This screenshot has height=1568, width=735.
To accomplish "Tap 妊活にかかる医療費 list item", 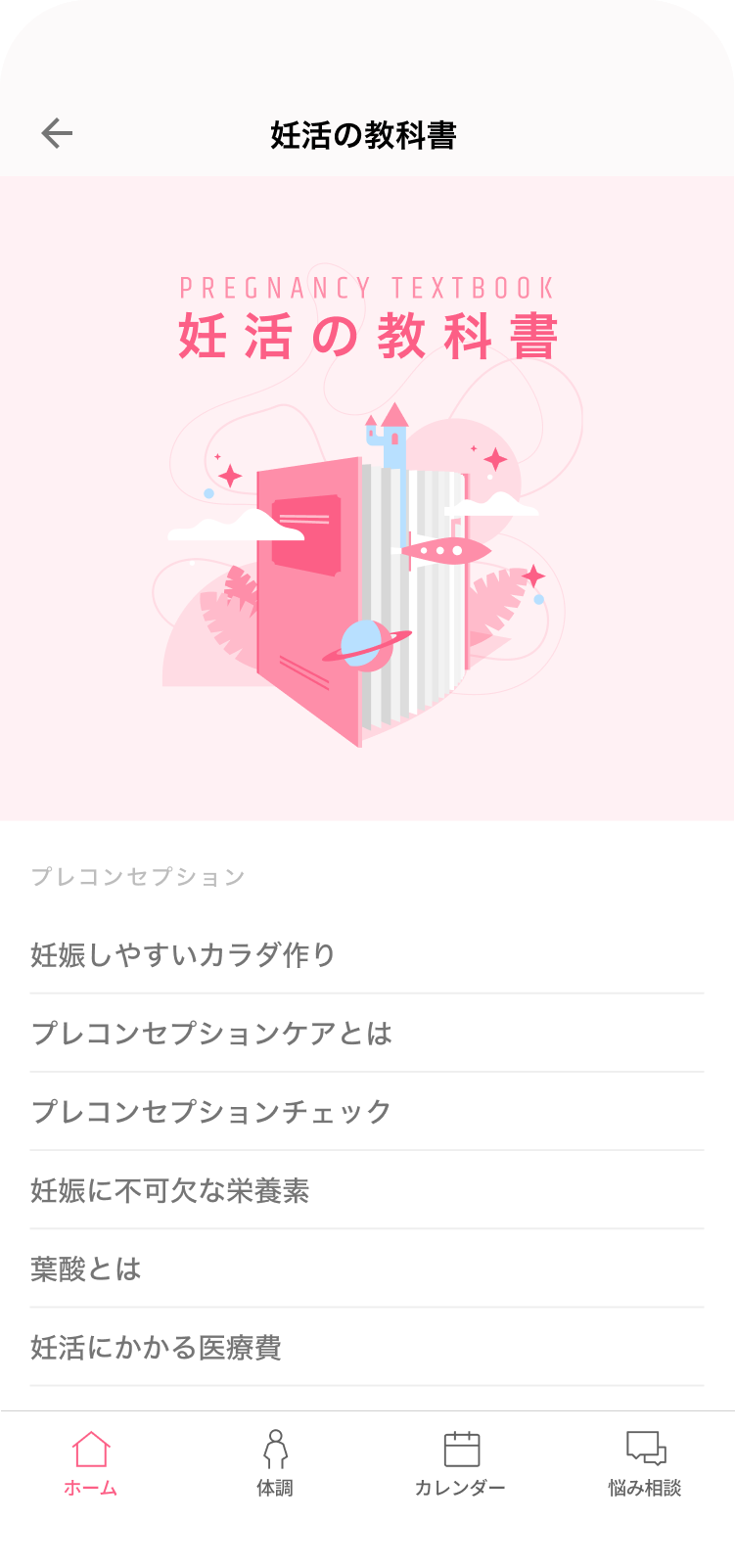I will point(367,1348).
